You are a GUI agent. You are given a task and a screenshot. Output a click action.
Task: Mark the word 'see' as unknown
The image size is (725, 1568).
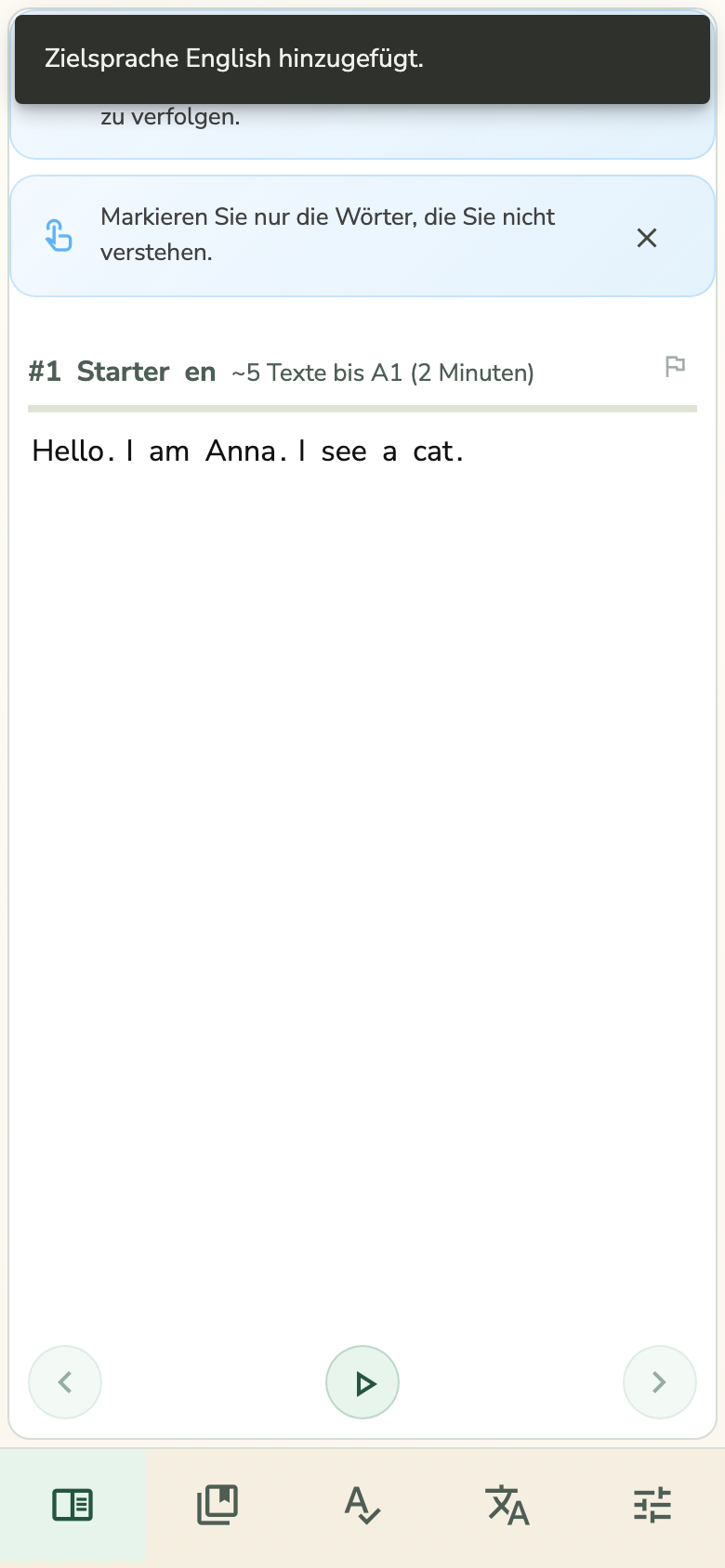pyautogui.click(x=344, y=451)
